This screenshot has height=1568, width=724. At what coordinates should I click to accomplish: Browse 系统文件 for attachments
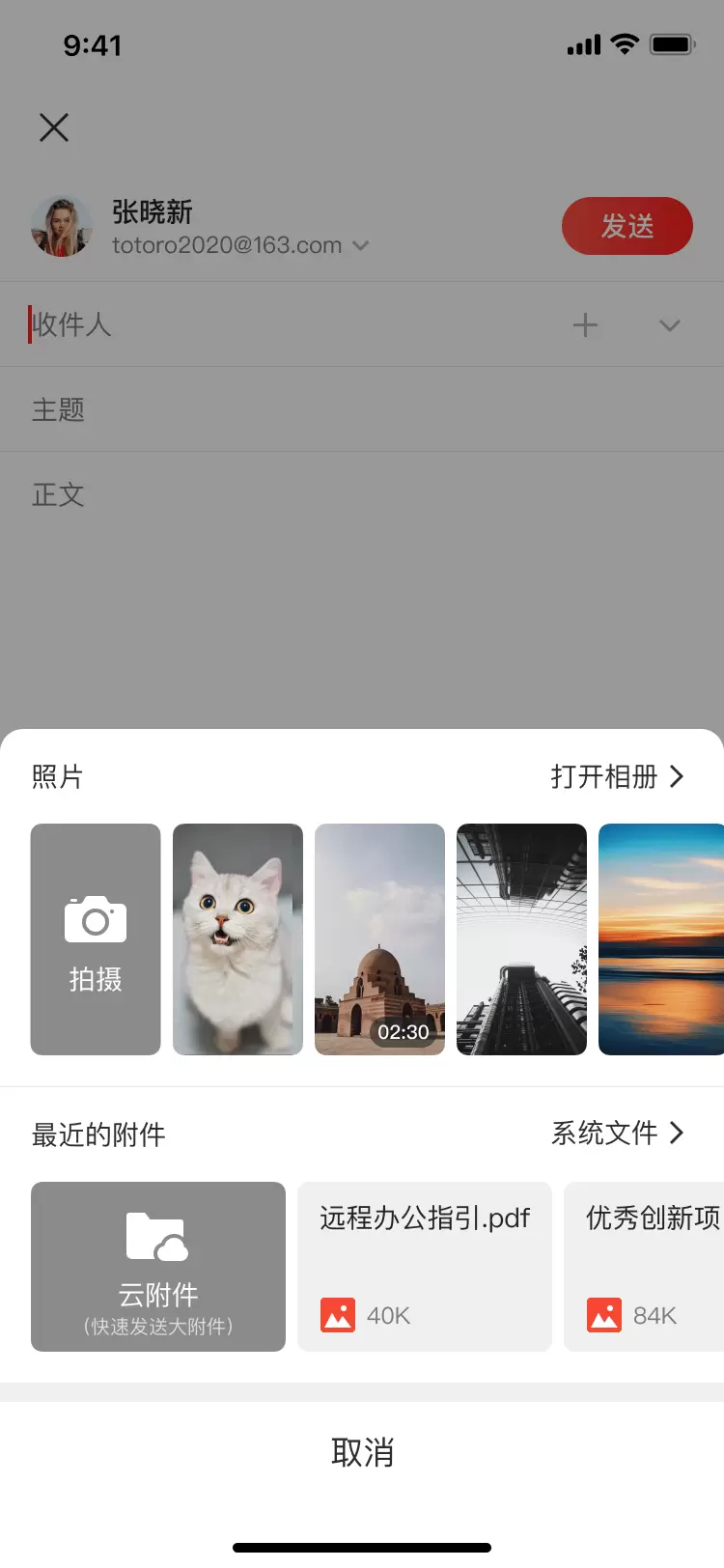click(616, 1133)
